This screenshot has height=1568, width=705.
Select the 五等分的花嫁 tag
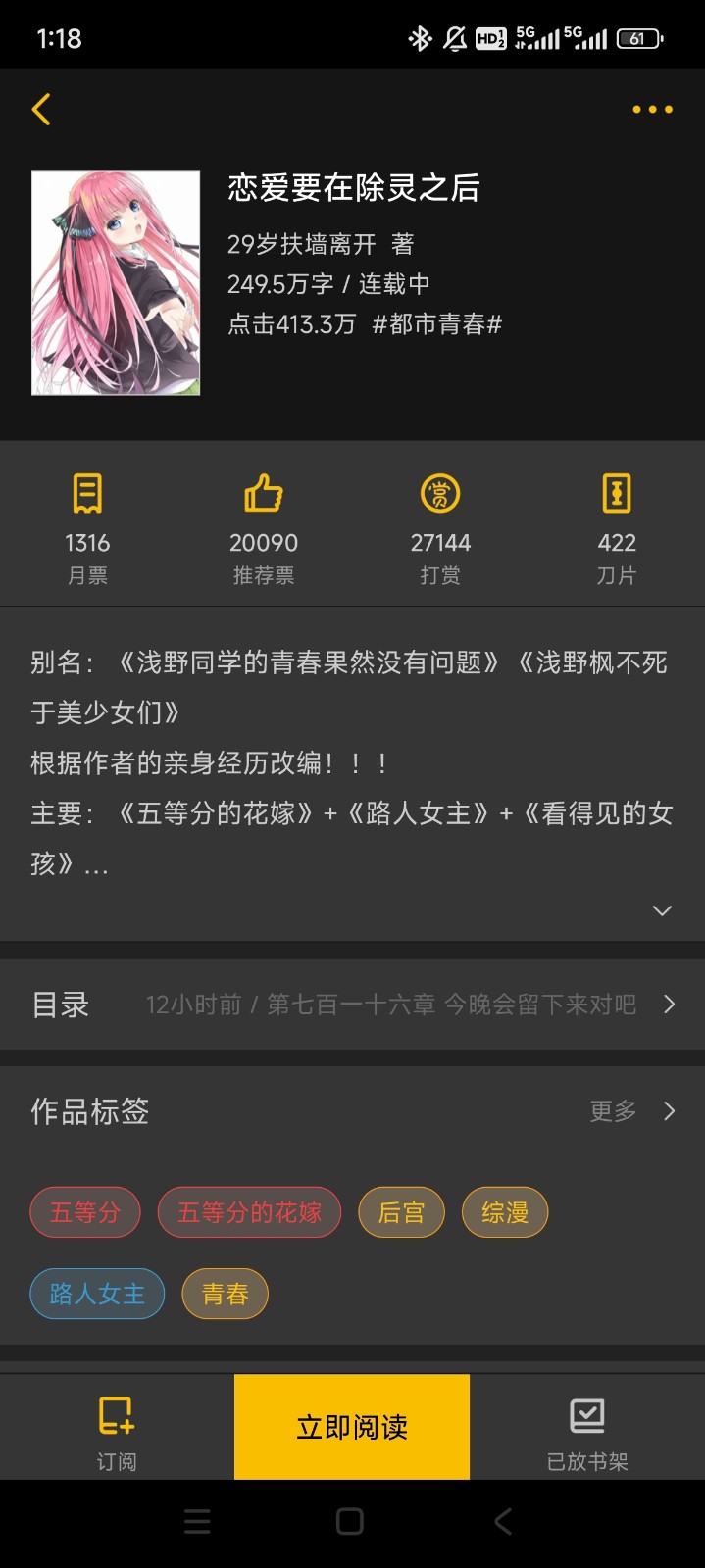point(249,1212)
